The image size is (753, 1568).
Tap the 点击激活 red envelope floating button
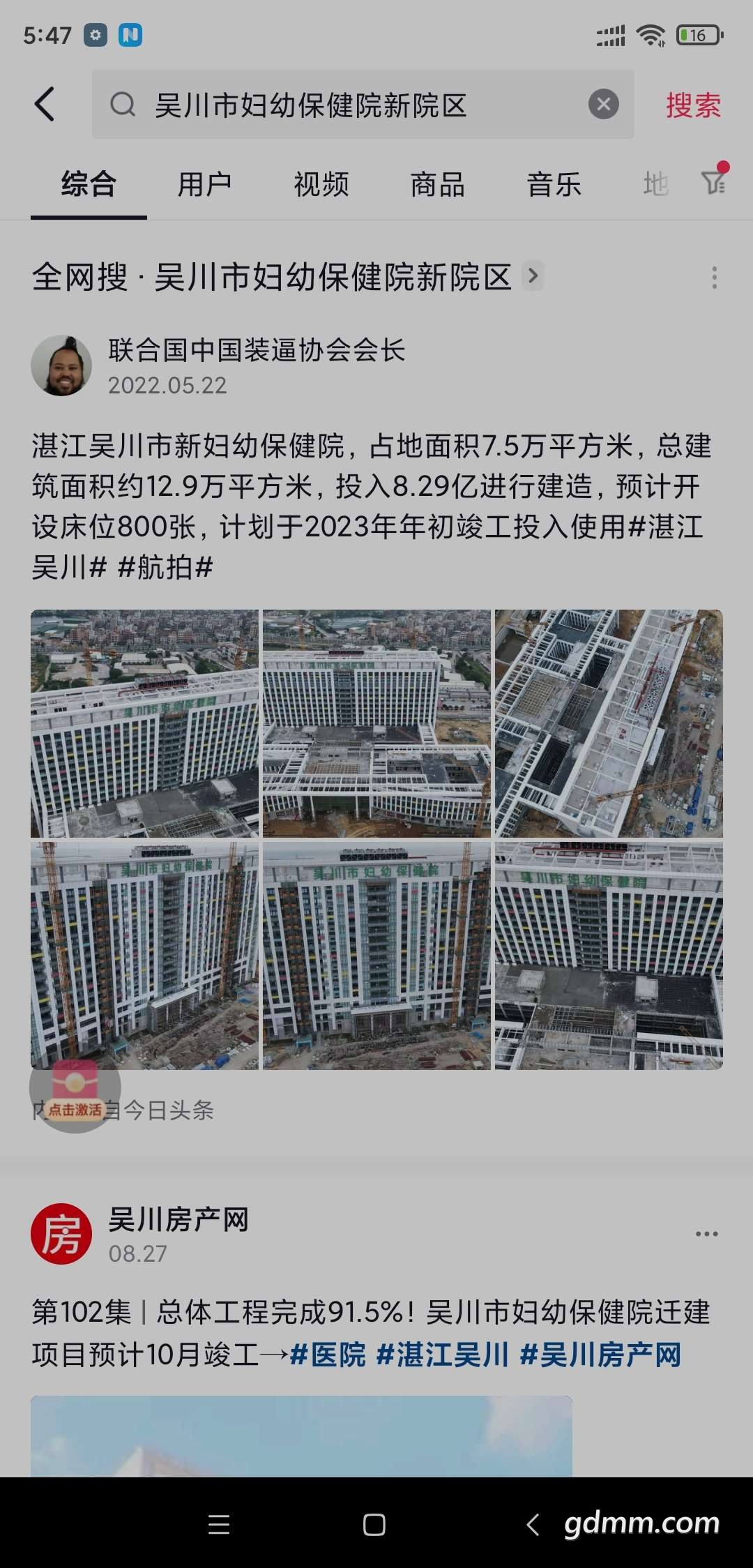(x=75, y=1087)
